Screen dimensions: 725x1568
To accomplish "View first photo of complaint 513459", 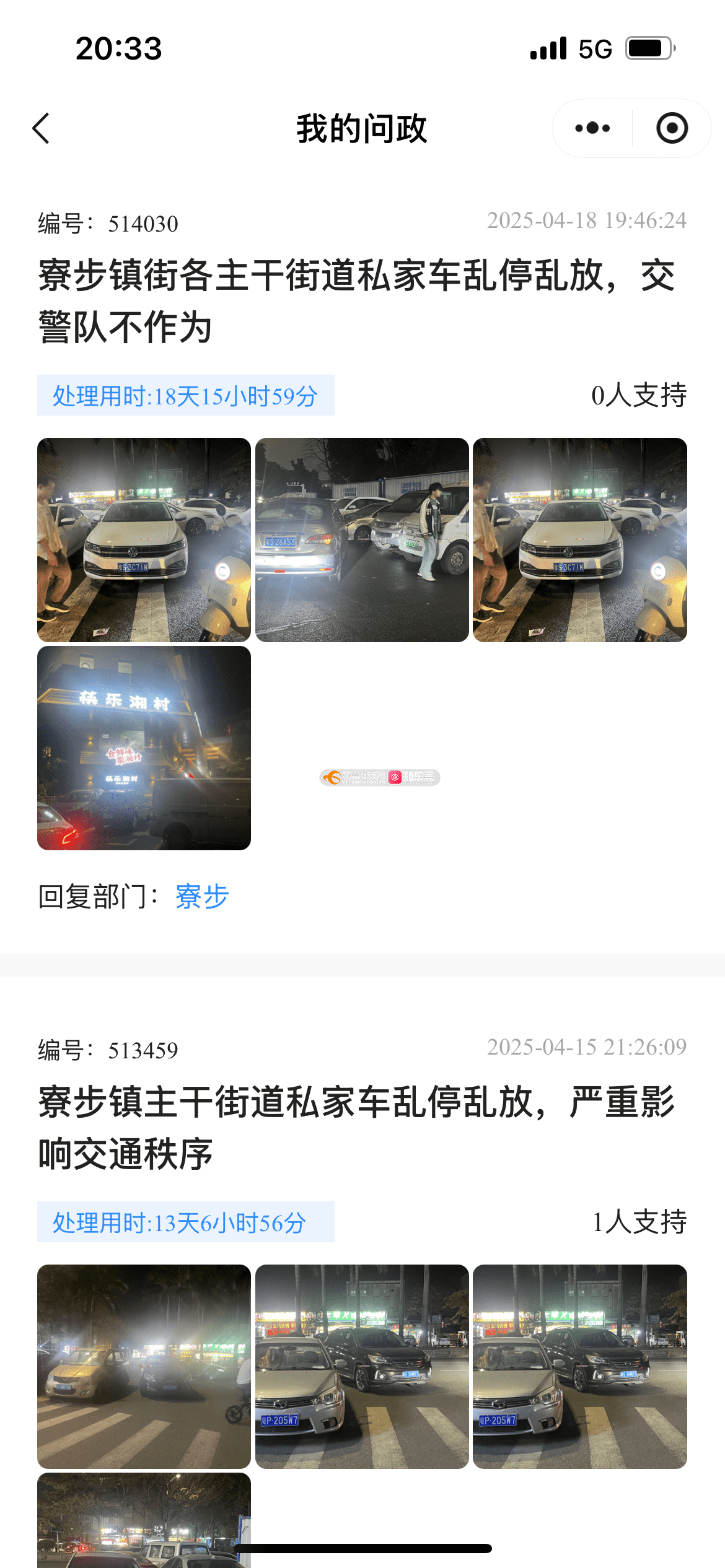I will pyautogui.click(x=144, y=1366).
